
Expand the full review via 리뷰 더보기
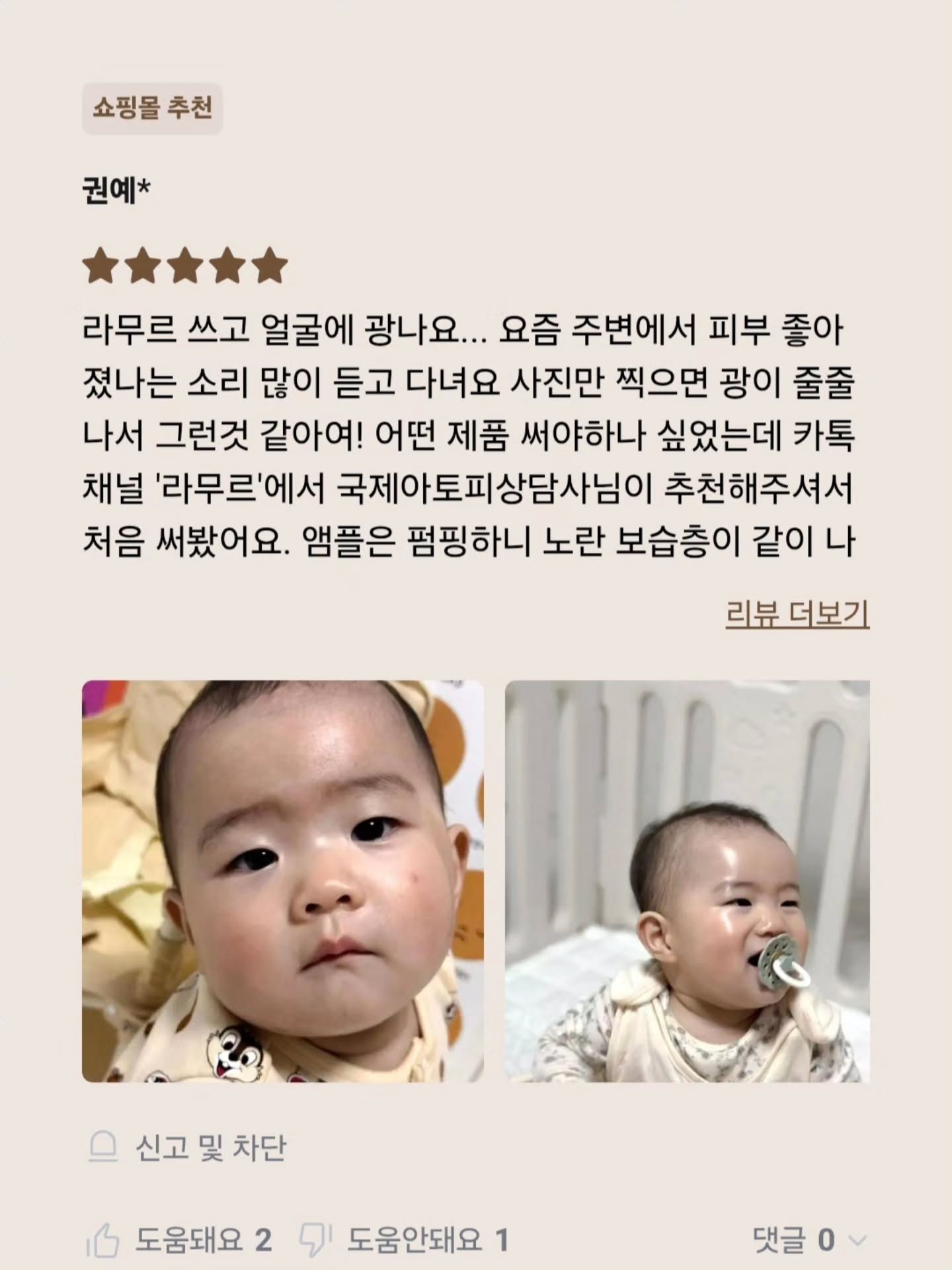click(x=797, y=614)
